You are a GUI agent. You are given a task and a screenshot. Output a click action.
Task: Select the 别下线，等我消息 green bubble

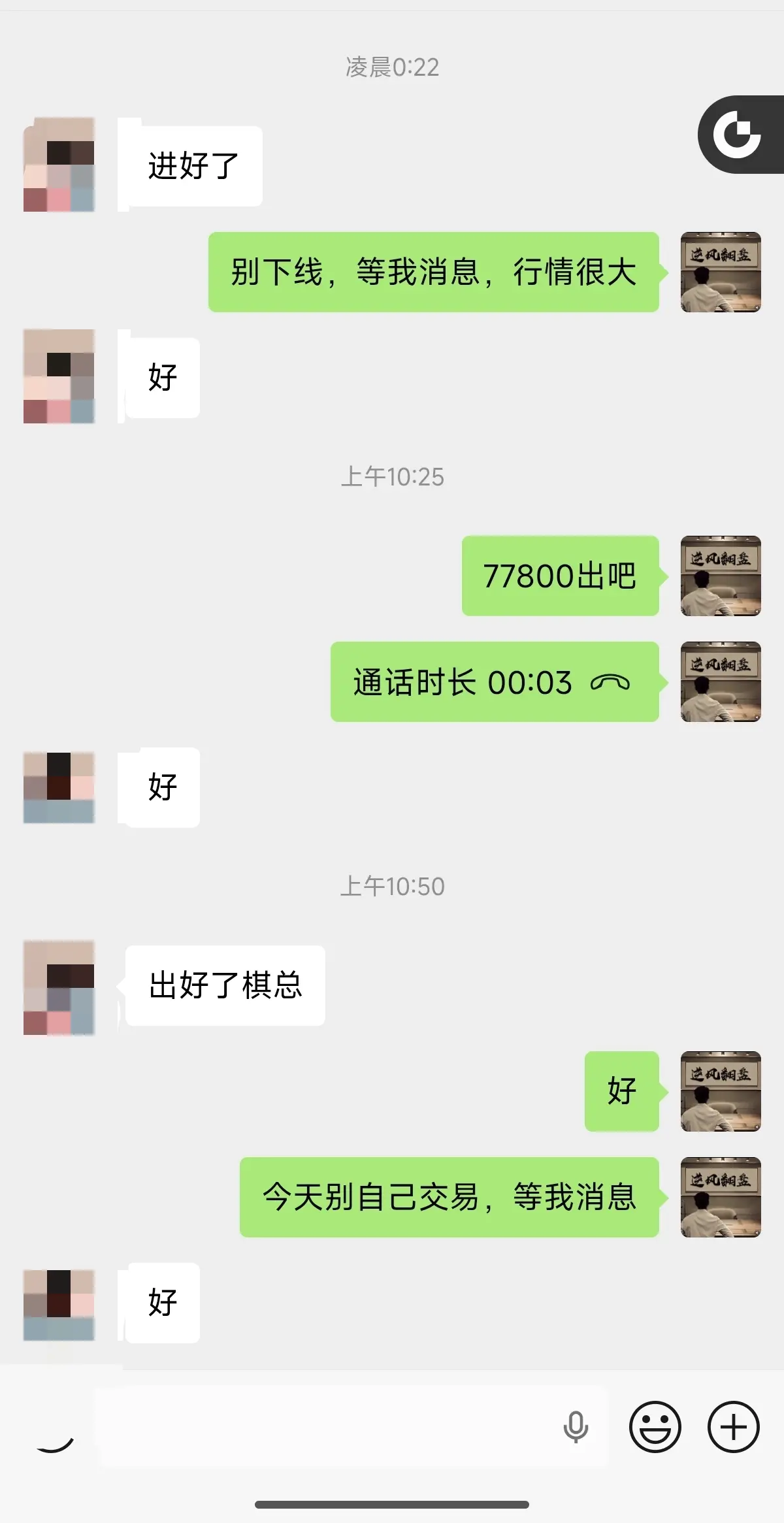click(x=433, y=274)
